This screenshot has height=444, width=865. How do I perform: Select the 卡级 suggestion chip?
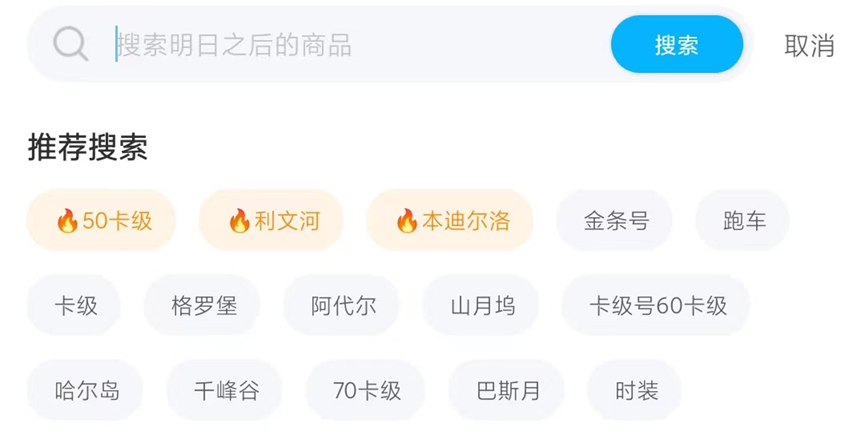click(x=74, y=305)
